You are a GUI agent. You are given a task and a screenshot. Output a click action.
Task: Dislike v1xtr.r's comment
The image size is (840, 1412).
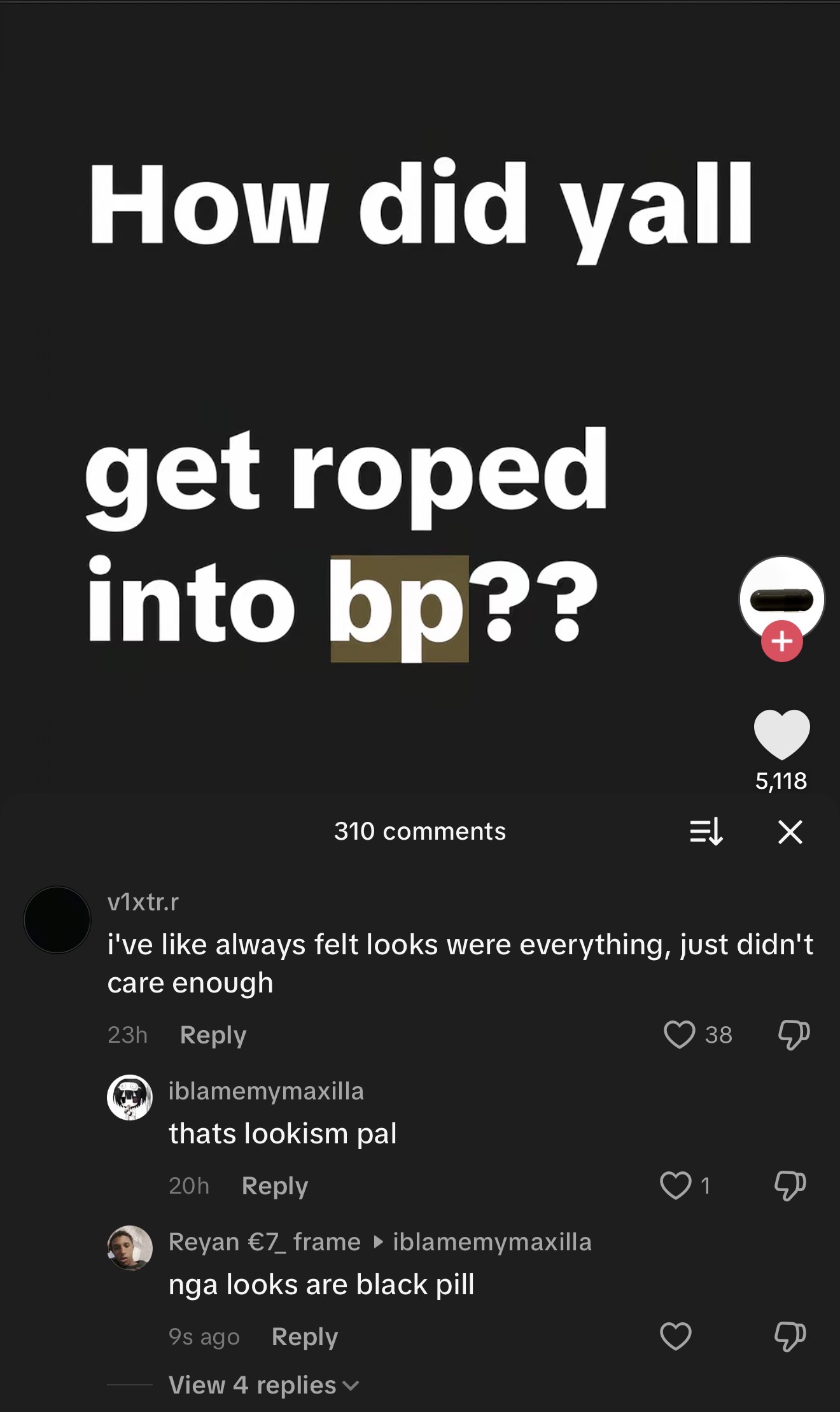pyautogui.click(x=793, y=1034)
